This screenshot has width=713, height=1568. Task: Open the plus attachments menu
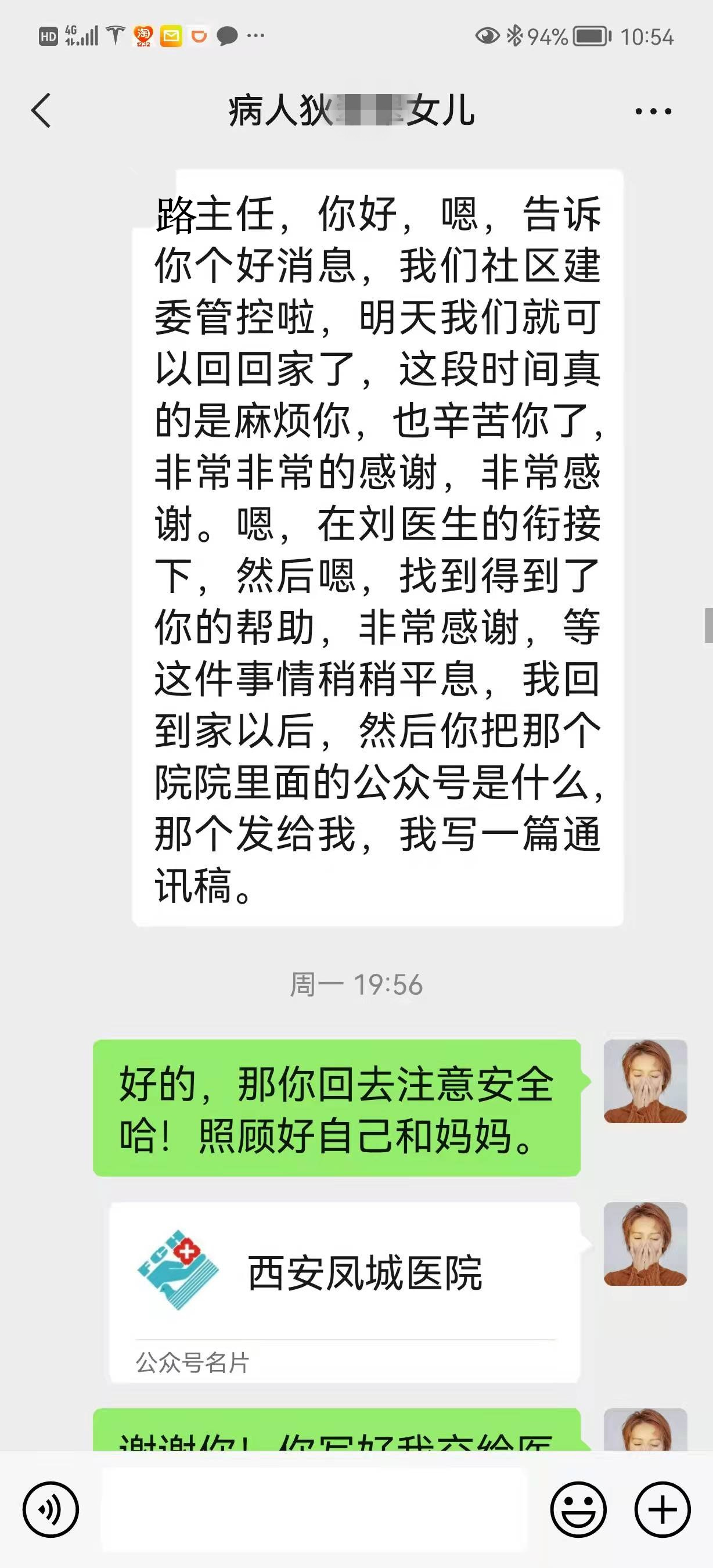662,1509
